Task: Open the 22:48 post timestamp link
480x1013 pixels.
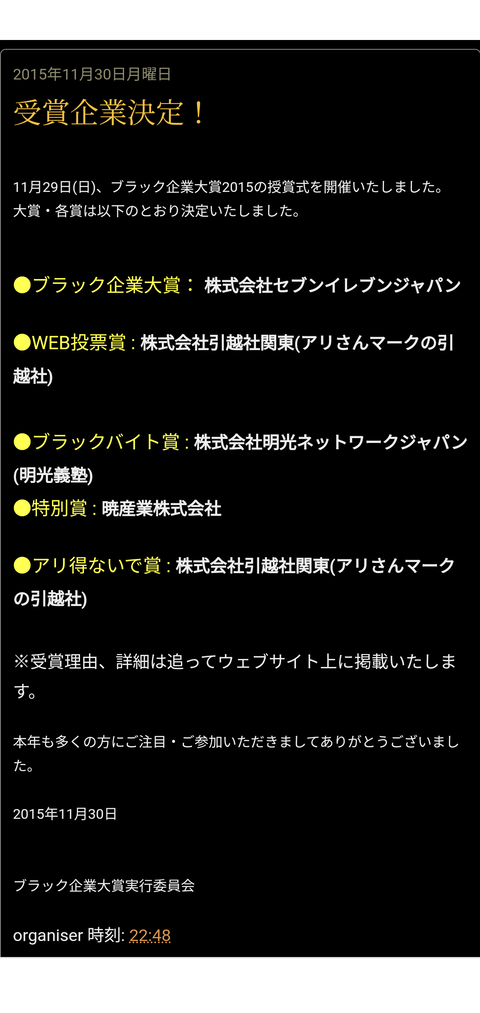Action: pyautogui.click(x=150, y=935)
